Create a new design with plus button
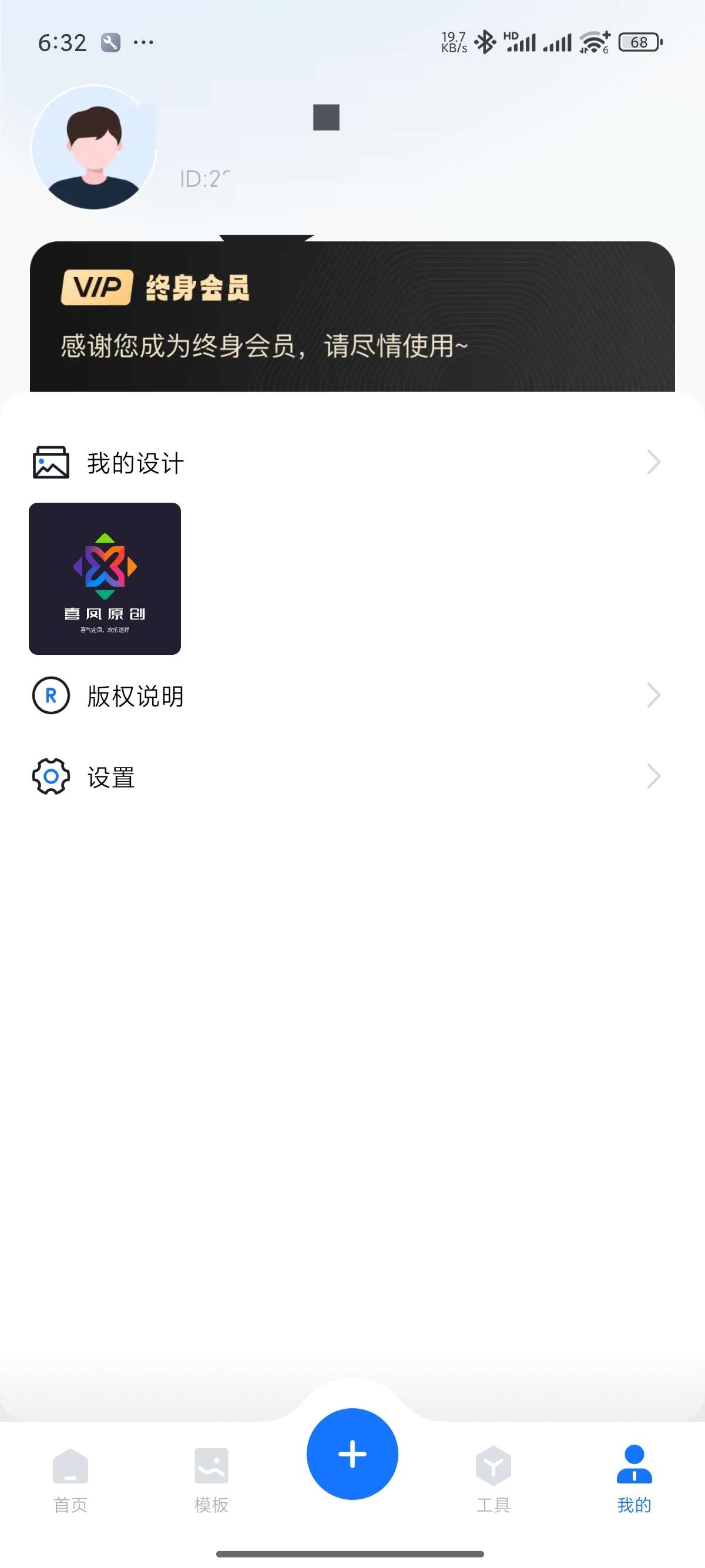705x1568 pixels. [x=352, y=1454]
